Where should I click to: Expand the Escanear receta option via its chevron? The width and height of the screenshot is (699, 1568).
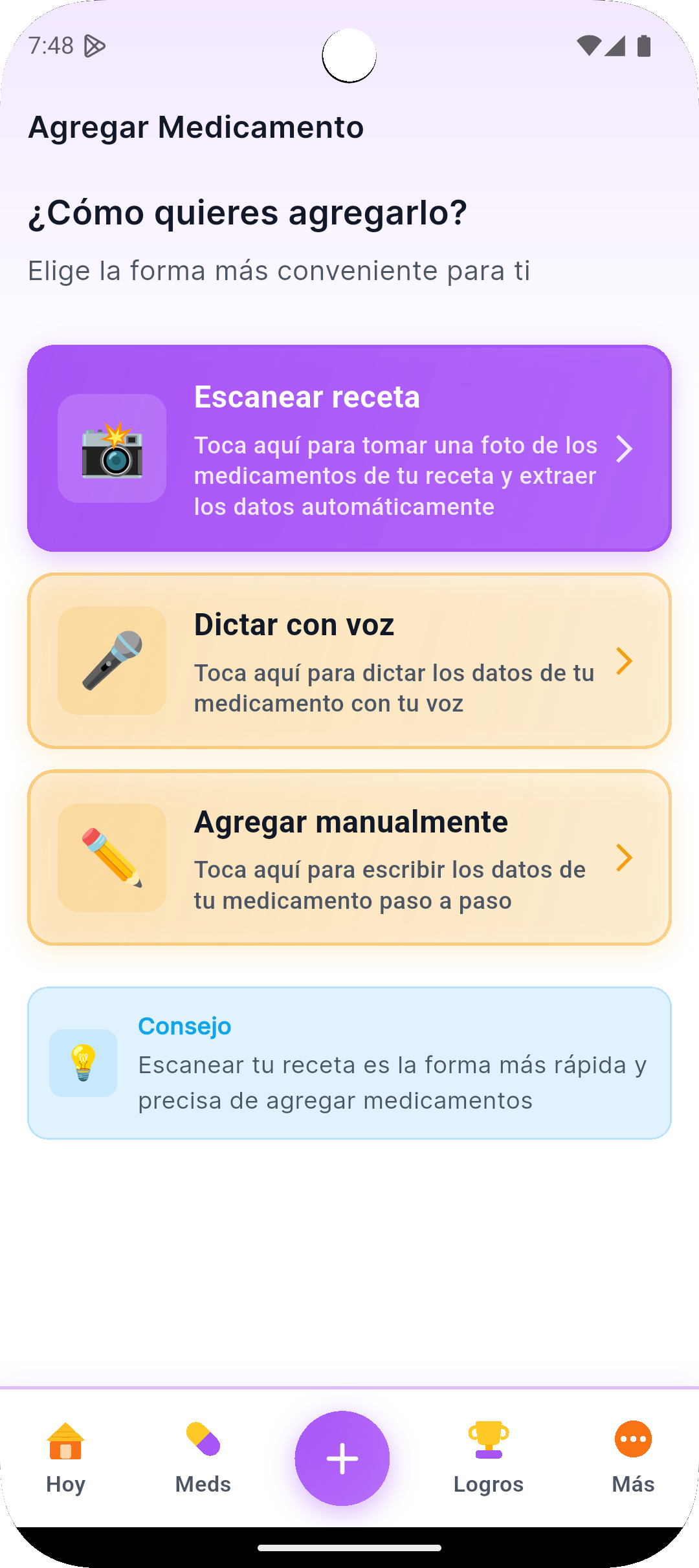click(x=625, y=448)
